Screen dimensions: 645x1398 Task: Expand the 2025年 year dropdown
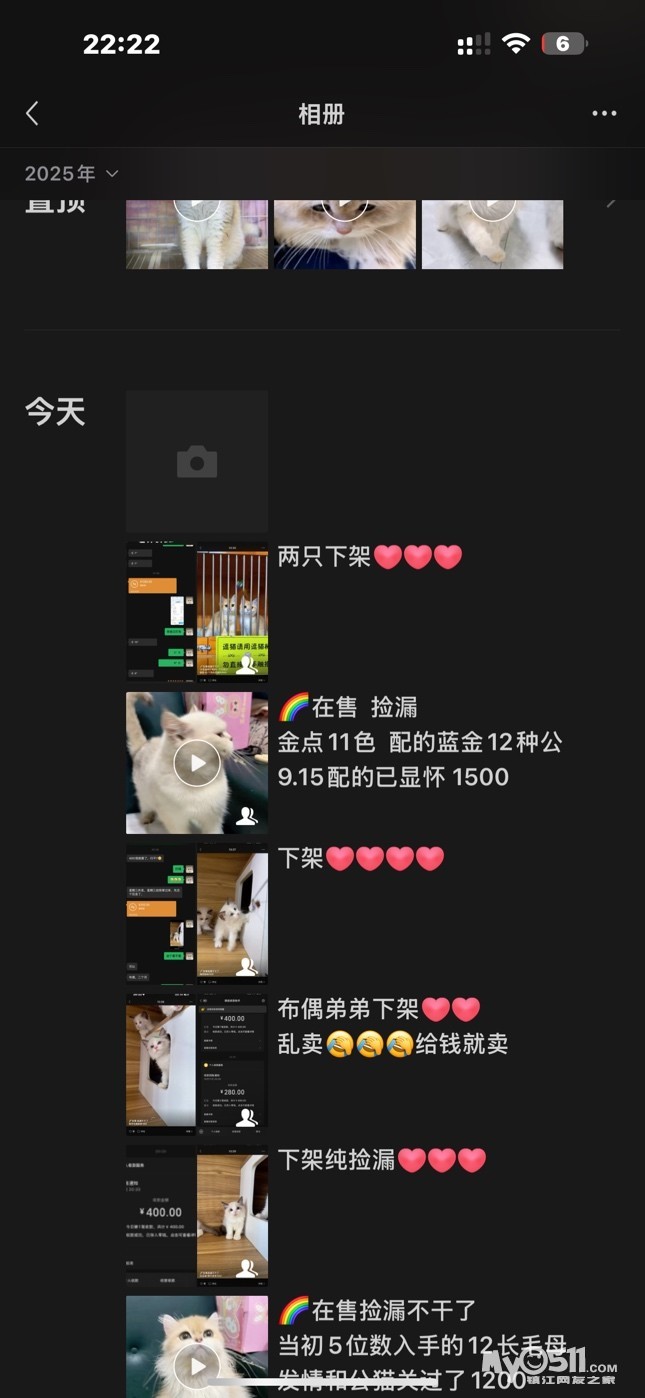tap(71, 174)
